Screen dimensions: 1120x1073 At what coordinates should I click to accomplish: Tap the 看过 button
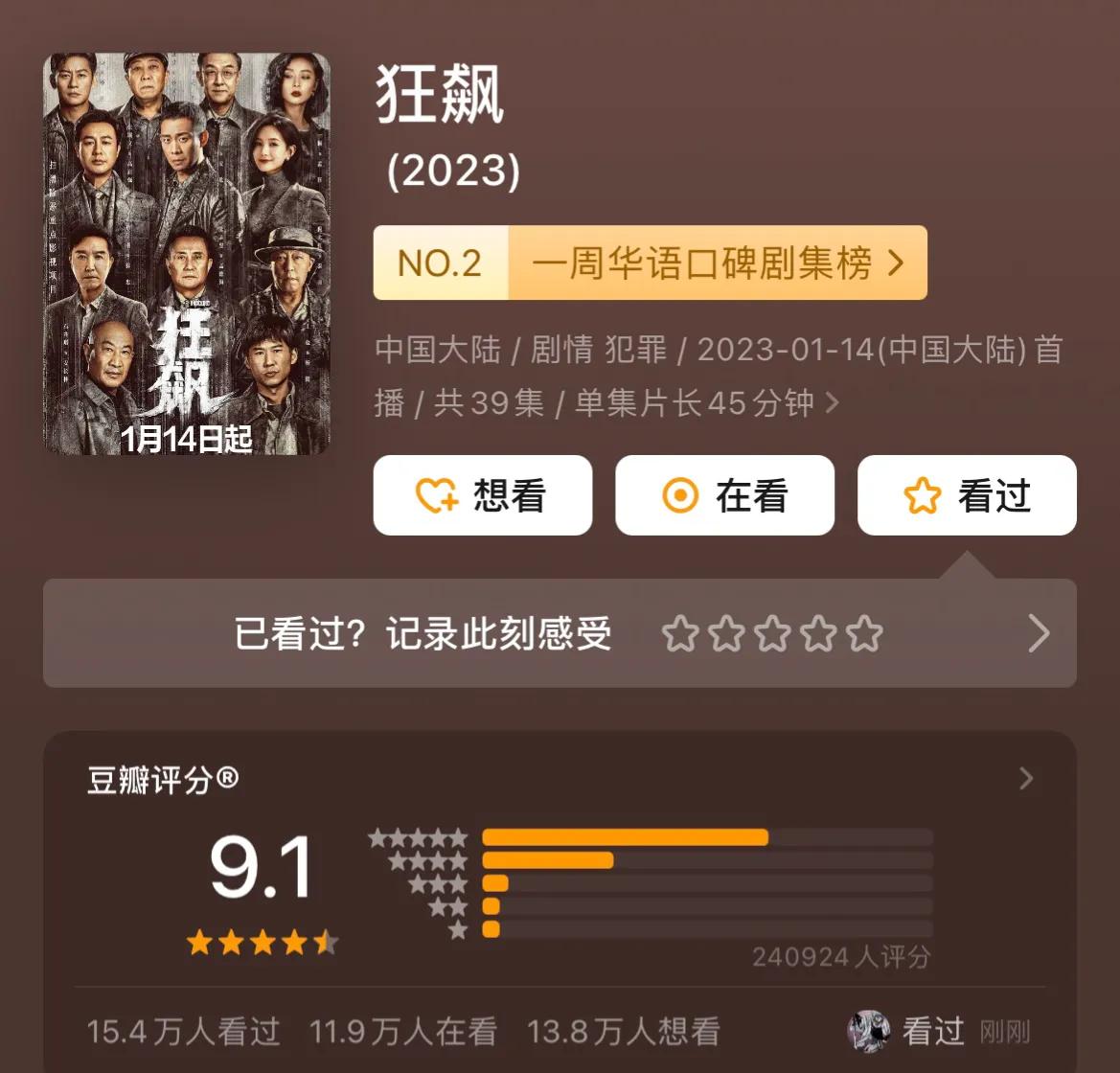coord(967,495)
